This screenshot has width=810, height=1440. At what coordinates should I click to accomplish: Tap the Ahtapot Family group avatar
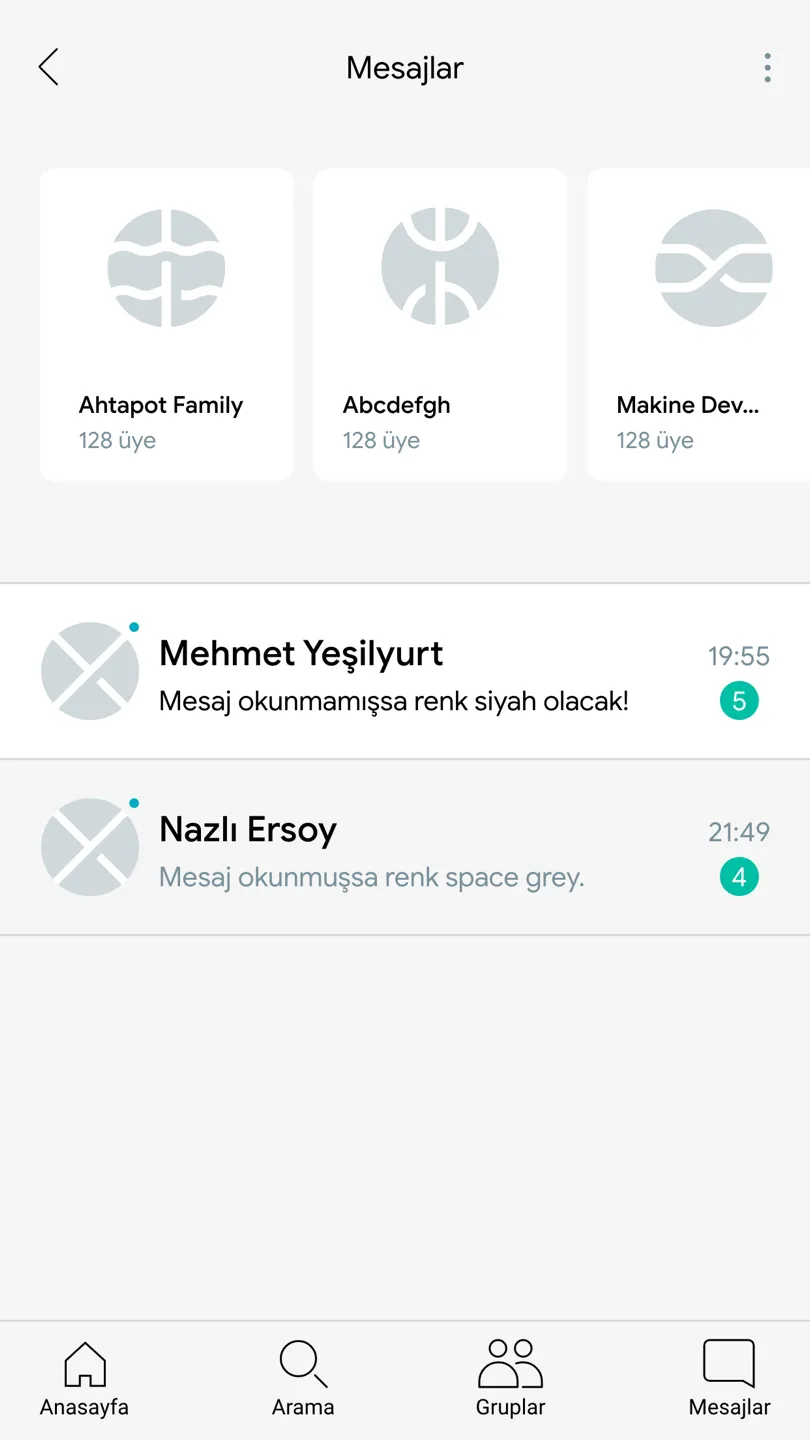(x=166, y=266)
